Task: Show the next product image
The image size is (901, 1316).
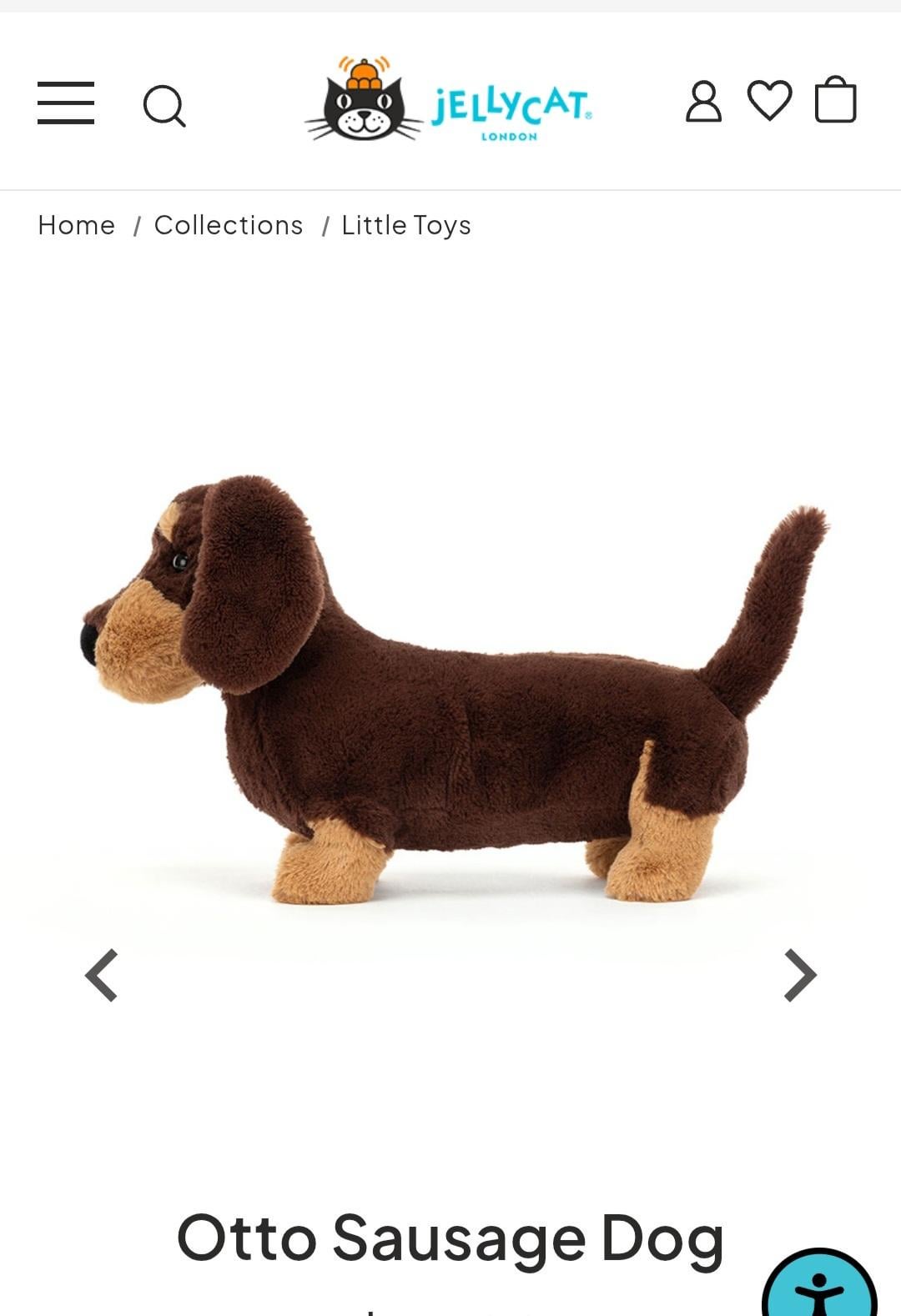Action: point(799,975)
